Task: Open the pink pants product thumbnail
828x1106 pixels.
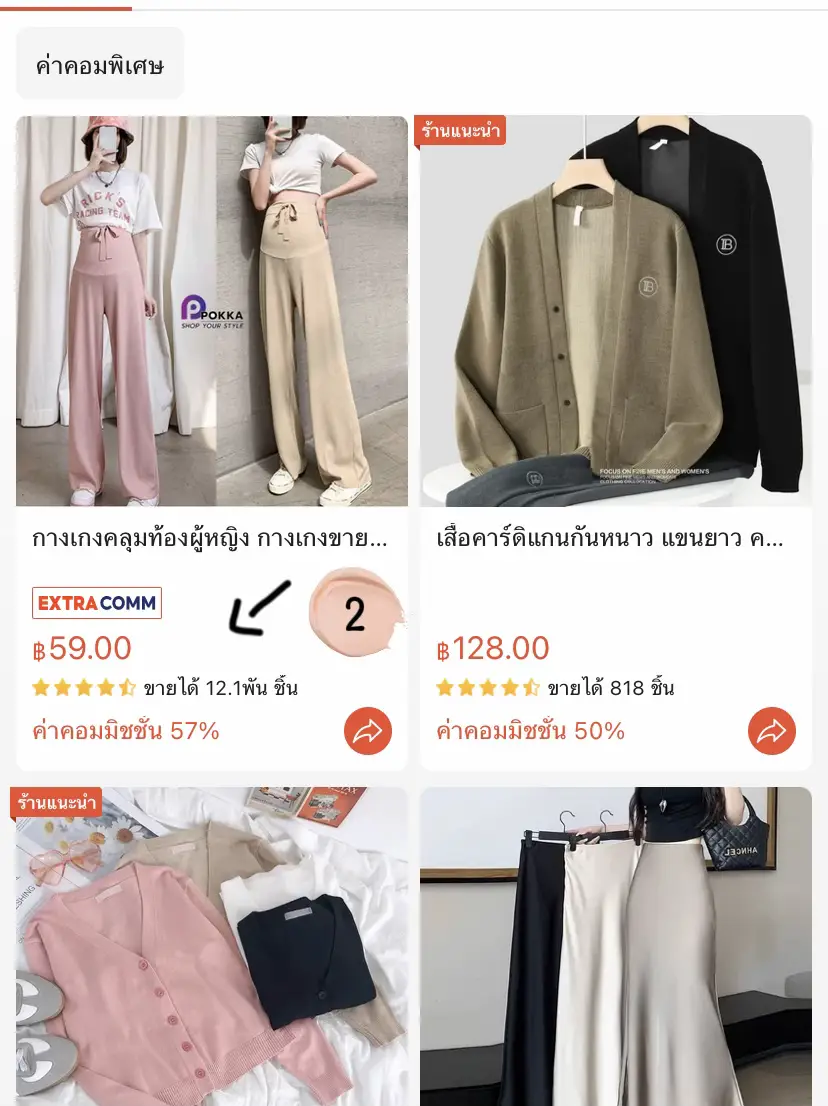Action: (211, 310)
